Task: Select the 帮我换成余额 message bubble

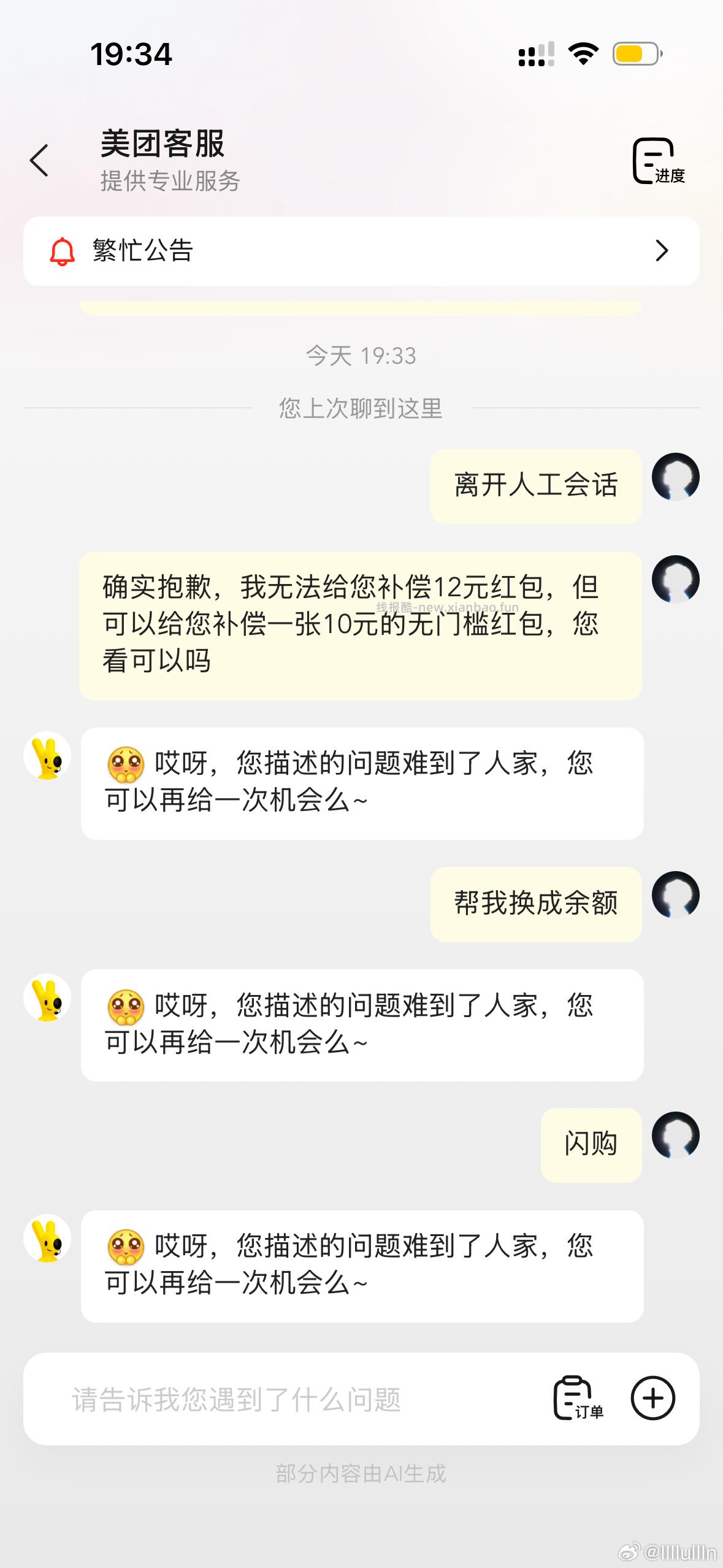Action: coord(536,902)
